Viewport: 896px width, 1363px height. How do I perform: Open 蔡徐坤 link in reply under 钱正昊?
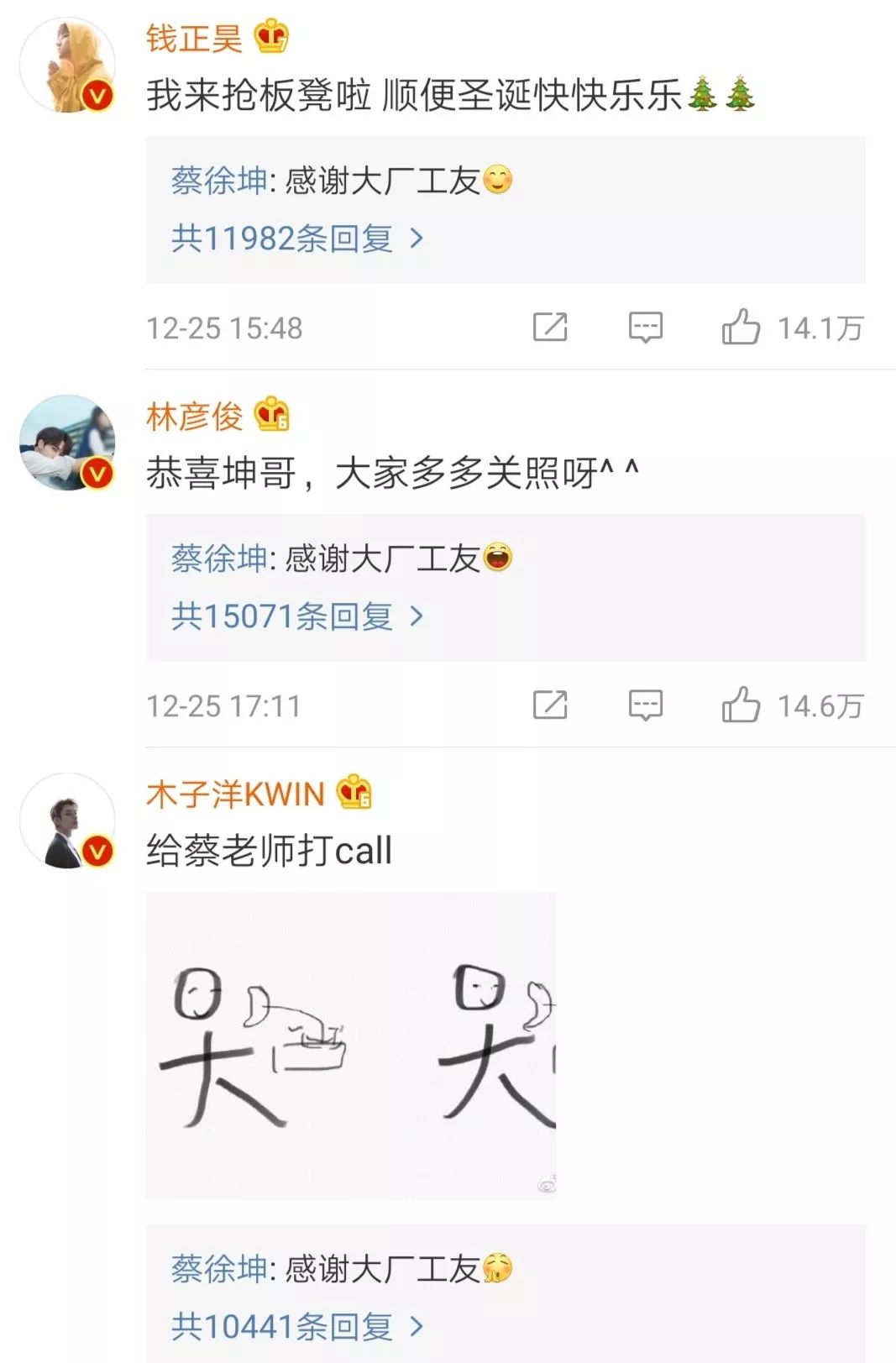[218, 181]
